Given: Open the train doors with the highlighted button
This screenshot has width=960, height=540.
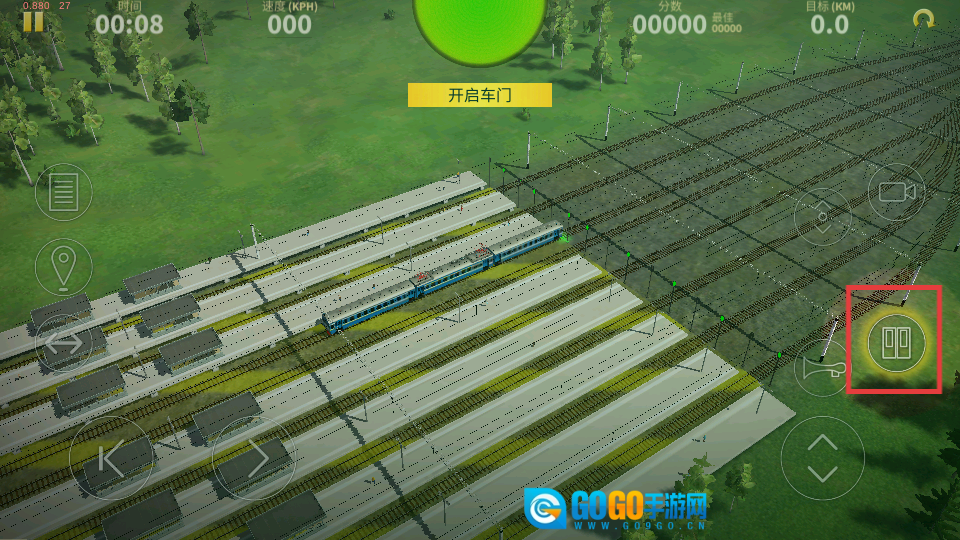Looking at the screenshot, I should (895, 343).
